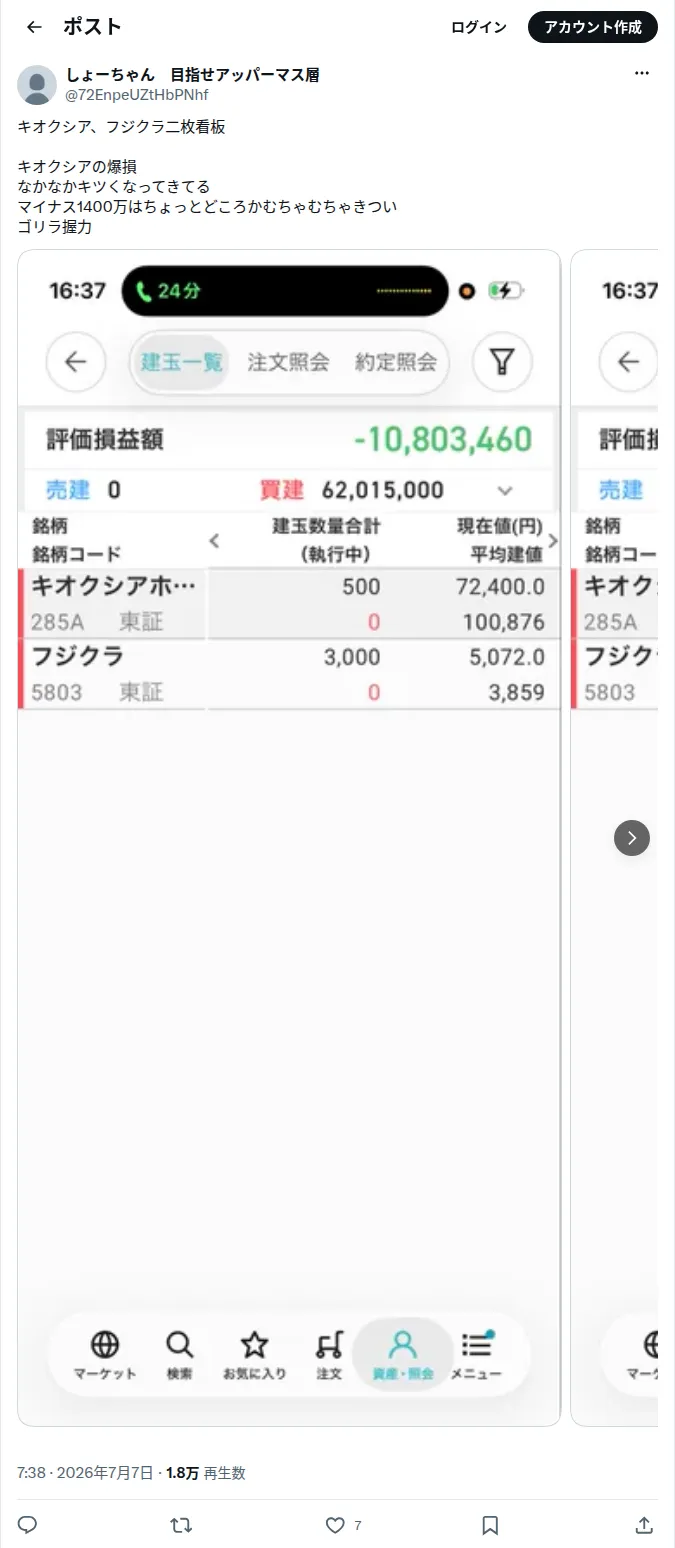Show the next image with the arrow
This screenshot has height=1548, width=675.
click(632, 837)
